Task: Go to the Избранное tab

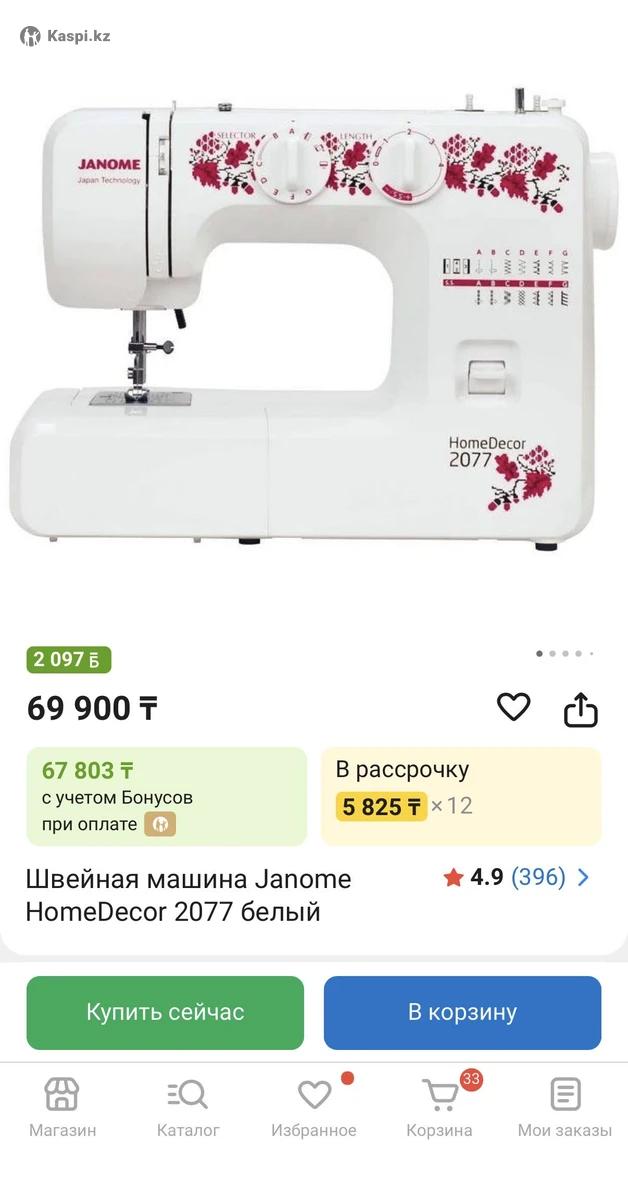Action: click(x=314, y=1107)
